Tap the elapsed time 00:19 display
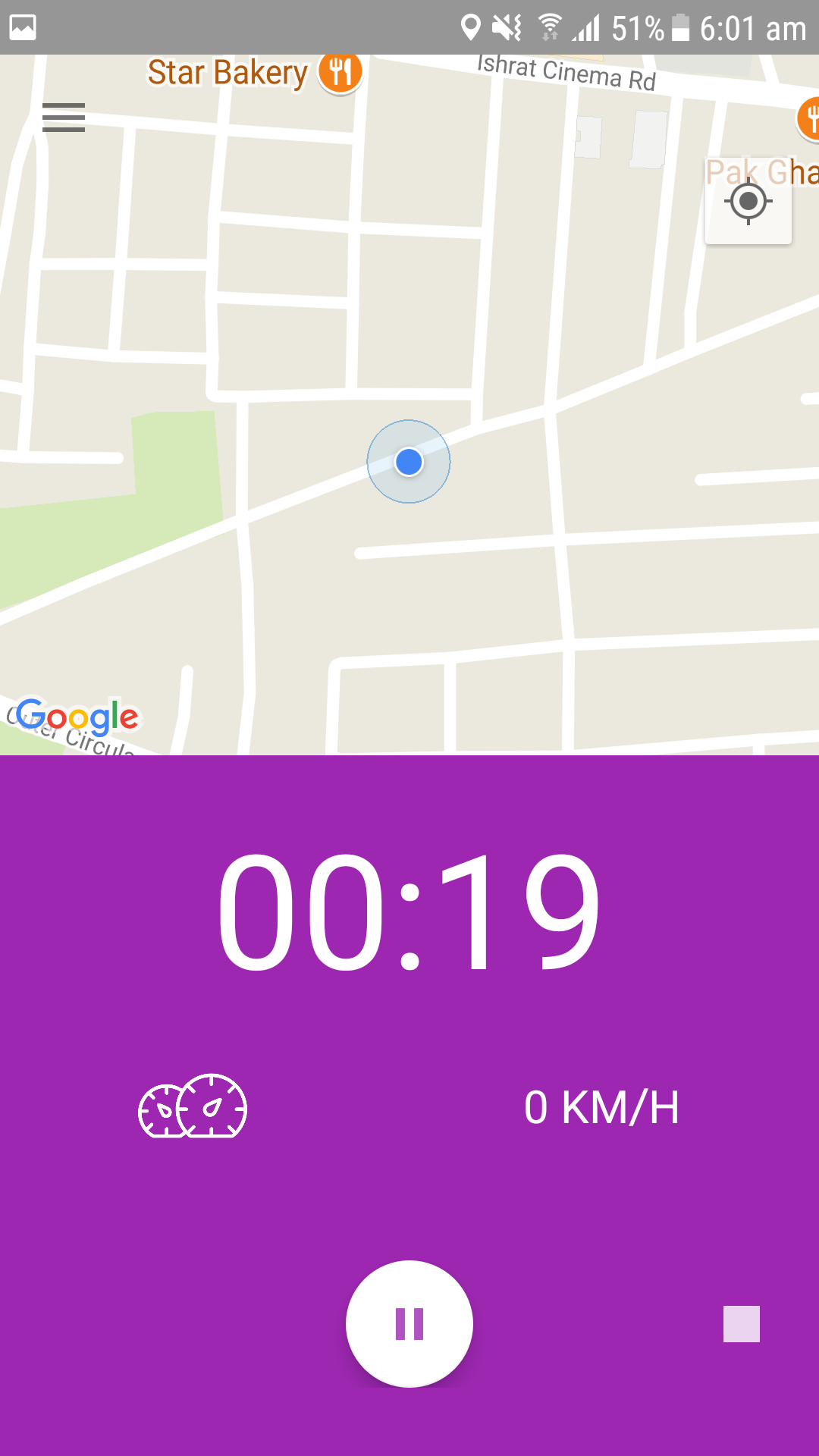 (x=409, y=910)
